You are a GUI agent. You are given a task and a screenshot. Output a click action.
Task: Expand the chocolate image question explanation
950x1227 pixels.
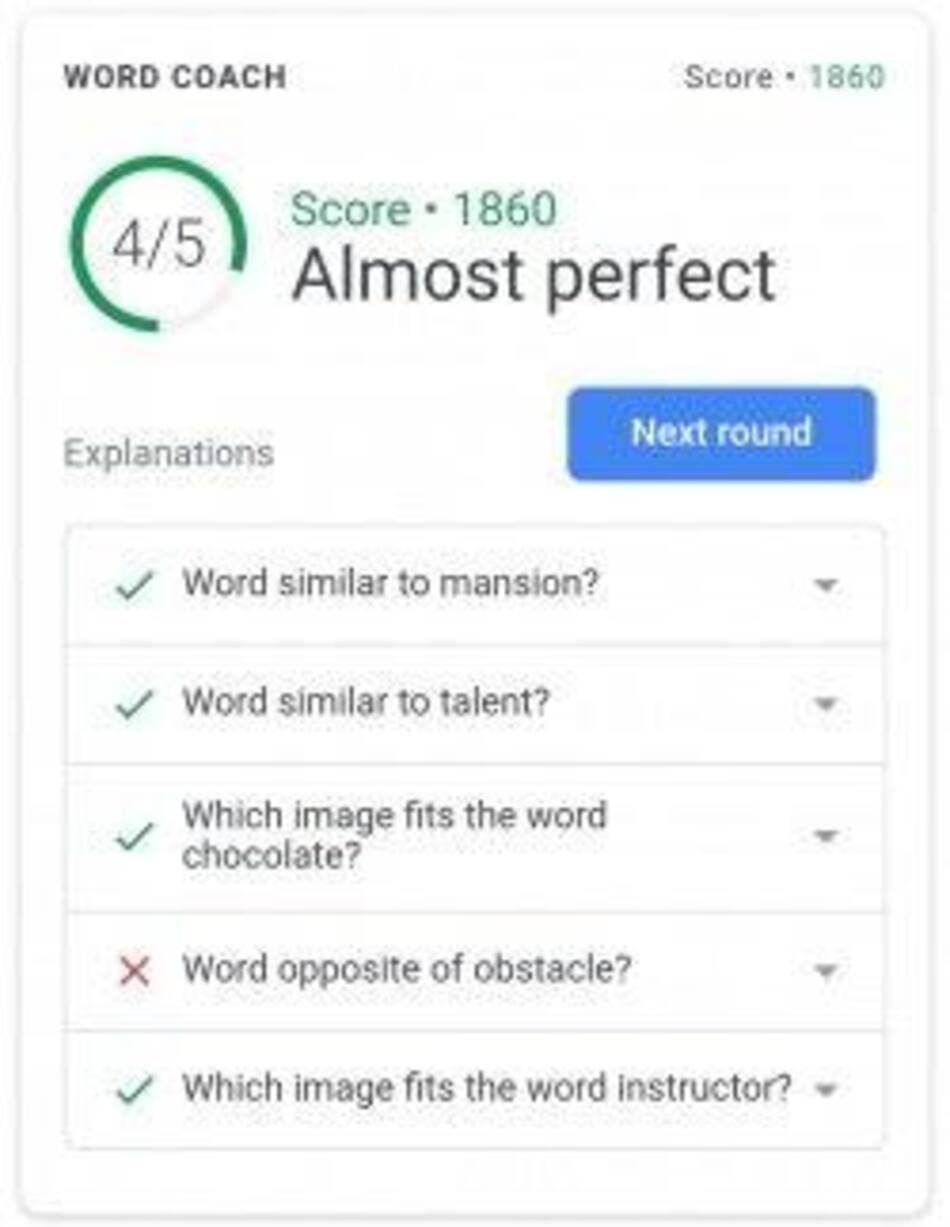click(825, 836)
